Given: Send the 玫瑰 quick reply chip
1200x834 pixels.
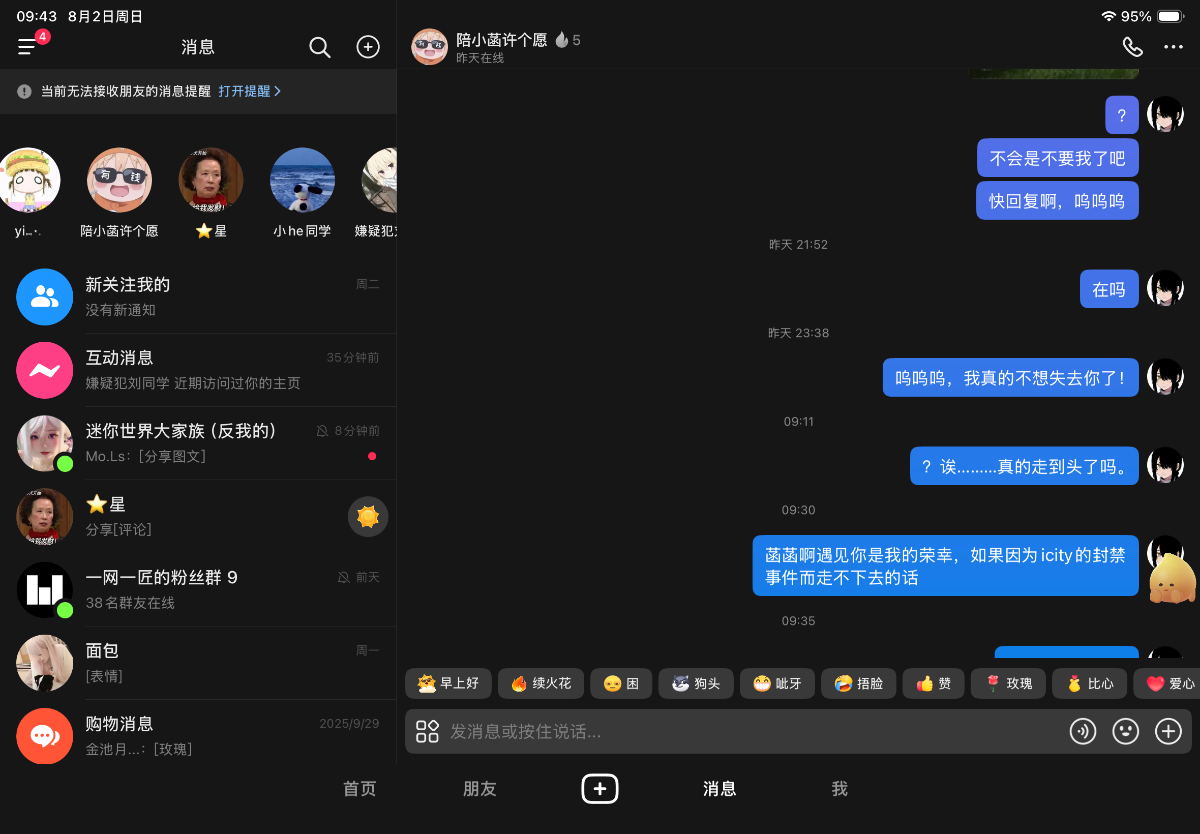Looking at the screenshot, I should coord(1007,684).
